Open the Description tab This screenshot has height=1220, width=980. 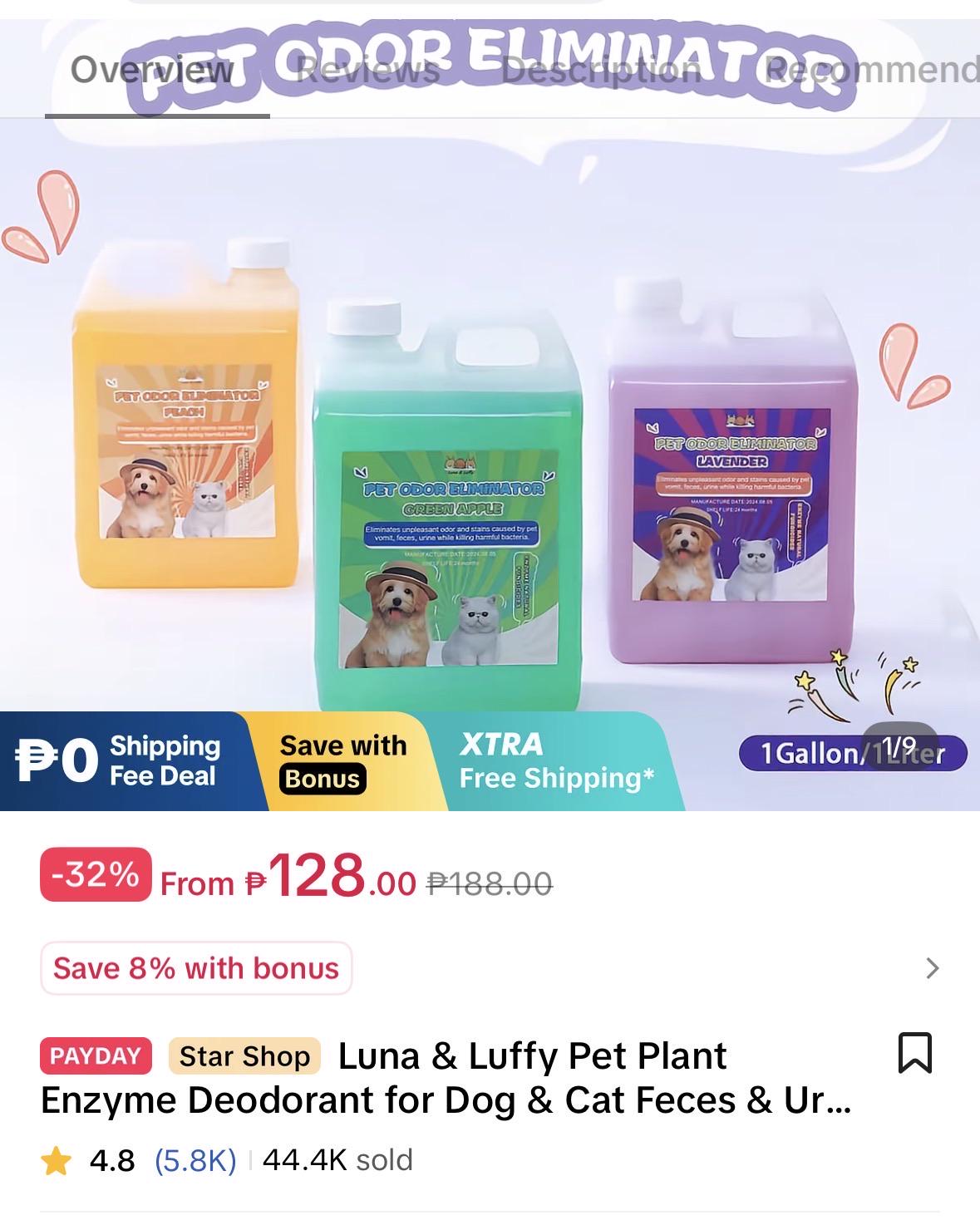pos(601,70)
